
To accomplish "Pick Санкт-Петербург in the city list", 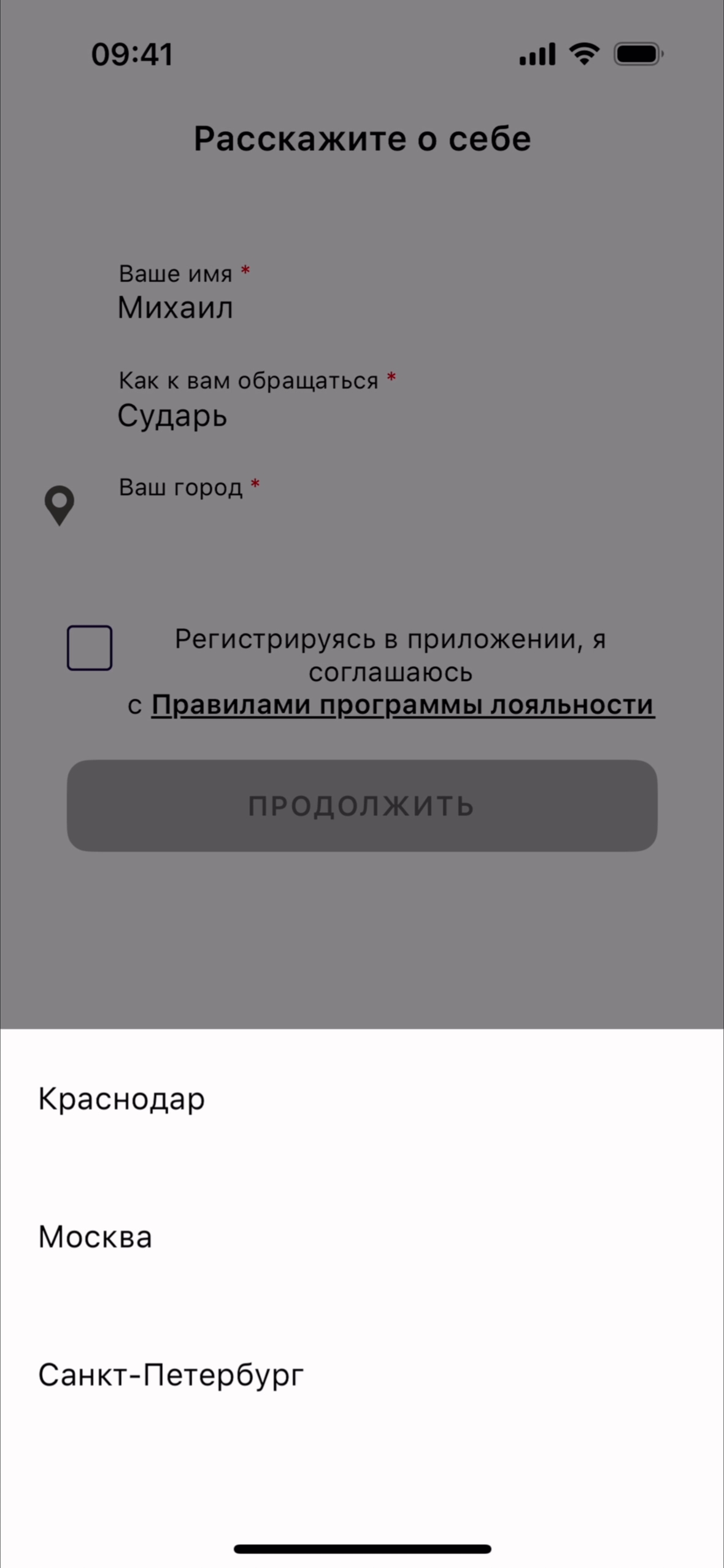I will pyautogui.click(x=171, y=1375).
